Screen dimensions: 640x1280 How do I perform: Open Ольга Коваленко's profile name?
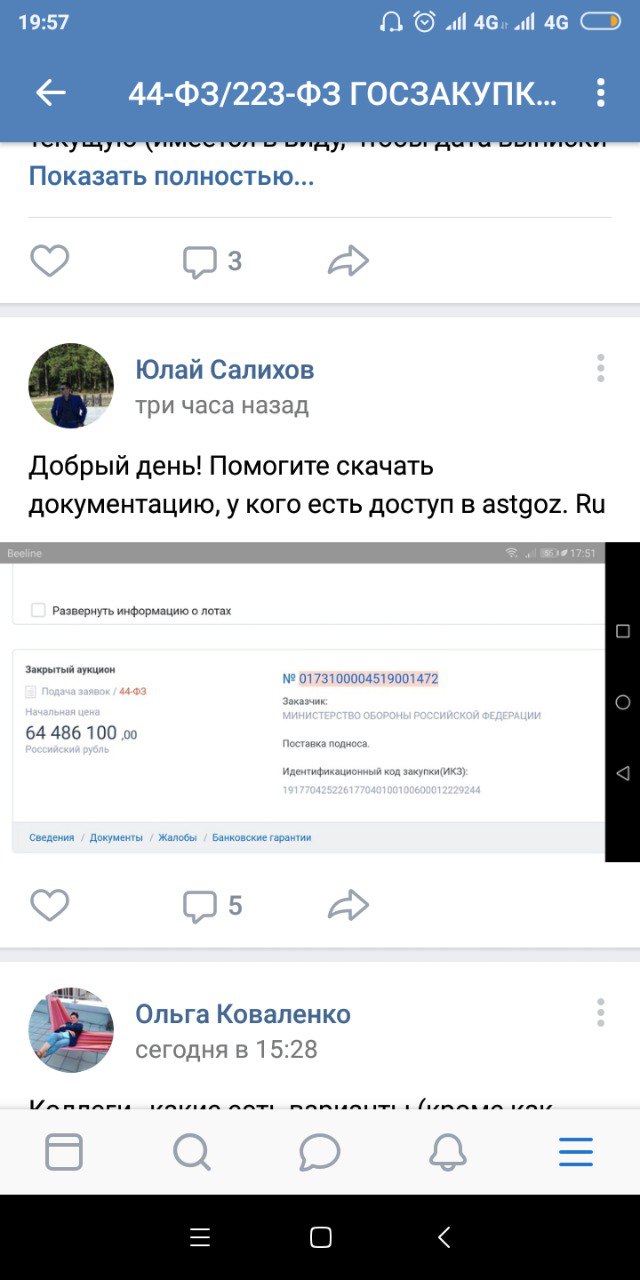point(243,1015)
